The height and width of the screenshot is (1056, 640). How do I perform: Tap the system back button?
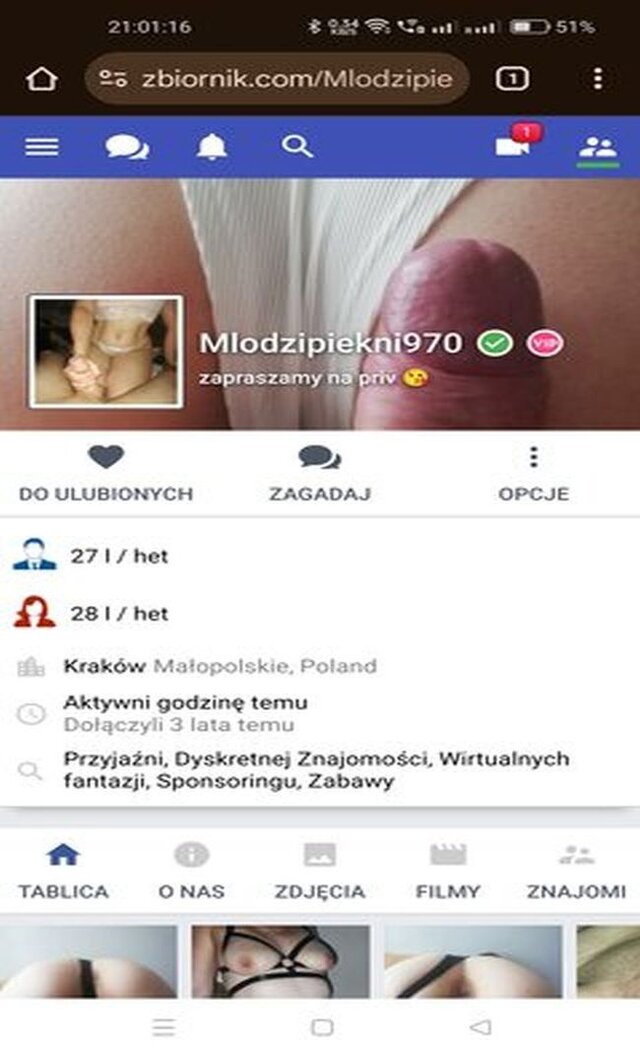(480, 1027)
